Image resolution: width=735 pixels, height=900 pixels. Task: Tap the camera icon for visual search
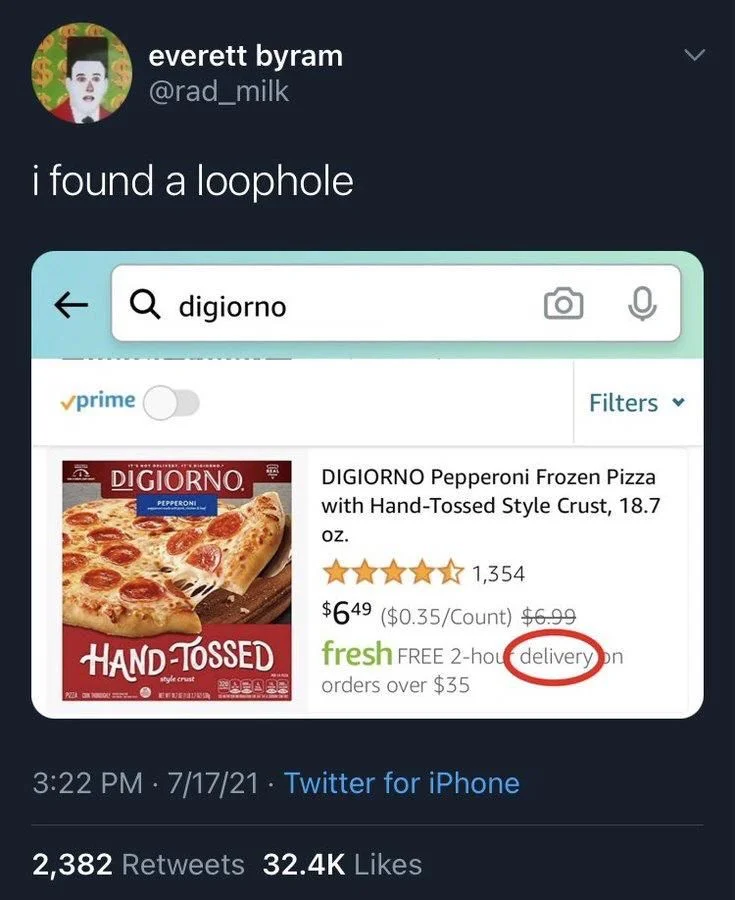pyautogui.click(x=565, y=305)
